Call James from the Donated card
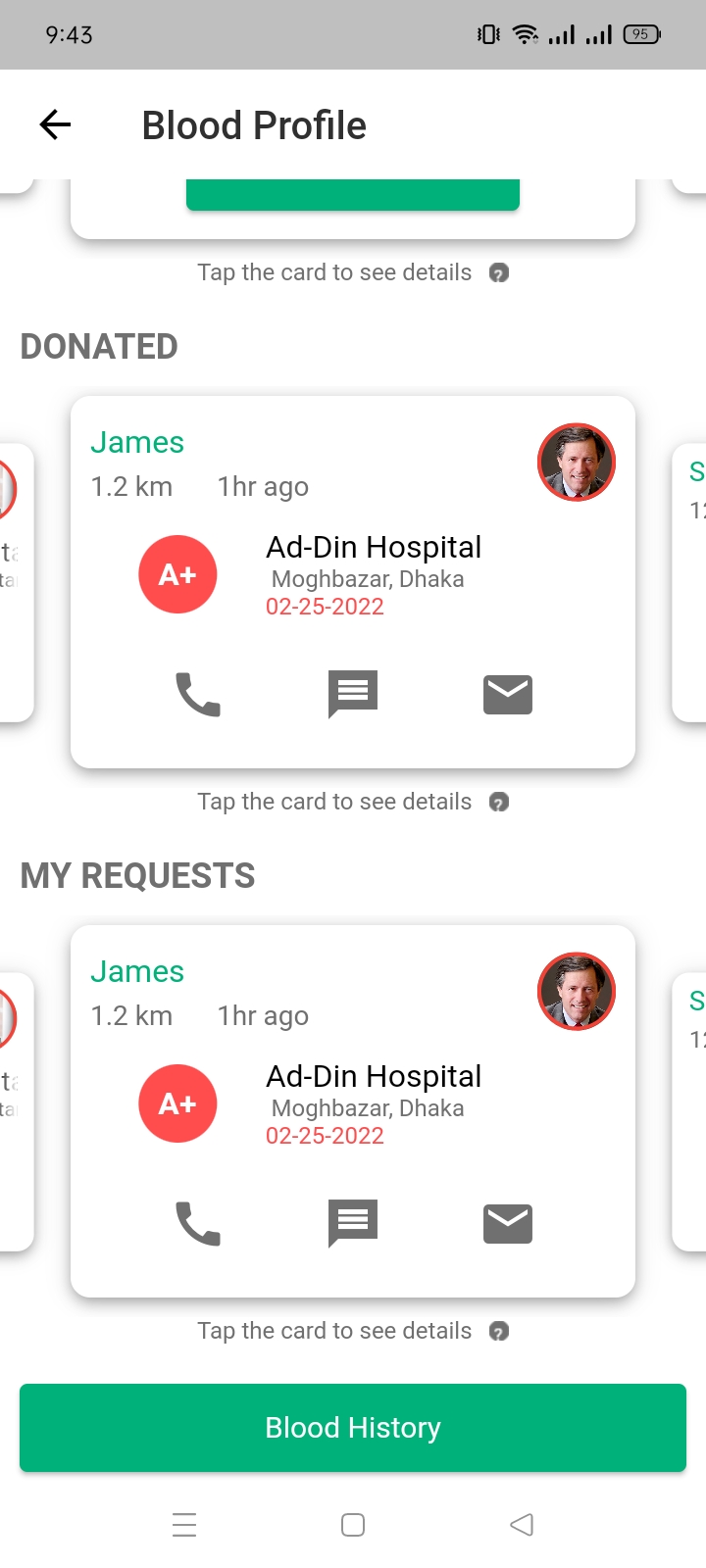Viewport: 706px width, 1568px height. pos(196,693)
